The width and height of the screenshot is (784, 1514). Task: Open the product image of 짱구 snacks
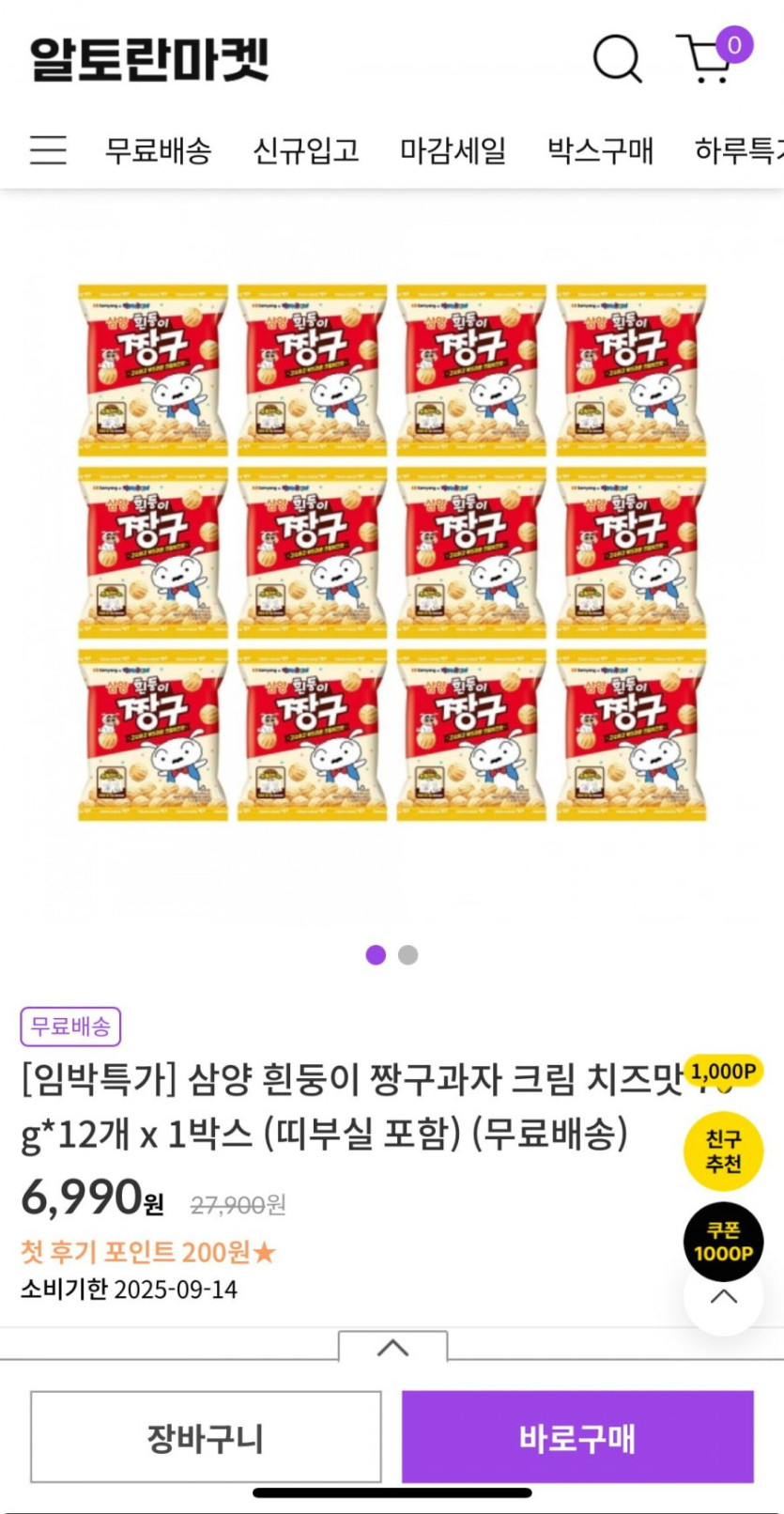pos(392,552)
